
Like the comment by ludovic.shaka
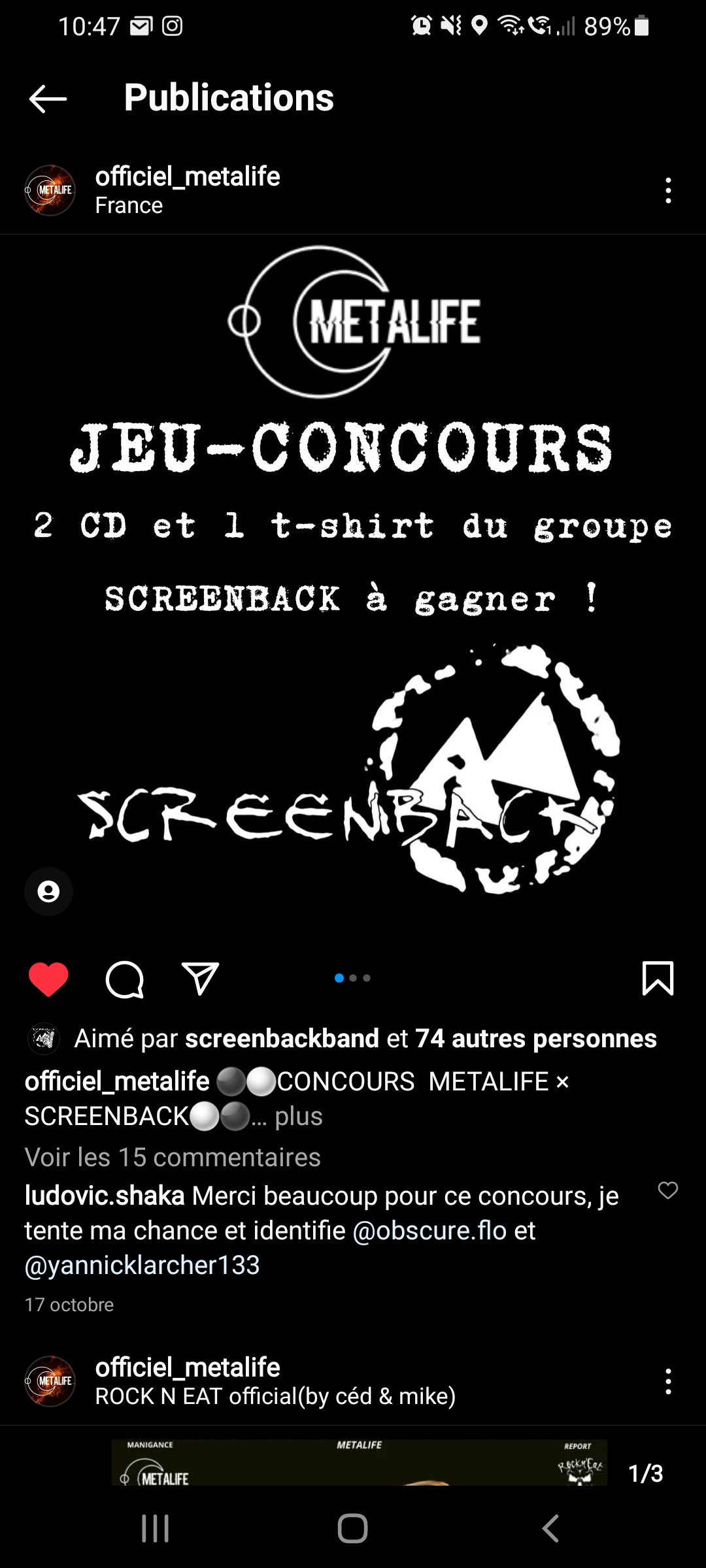(x=667, y=1190)
